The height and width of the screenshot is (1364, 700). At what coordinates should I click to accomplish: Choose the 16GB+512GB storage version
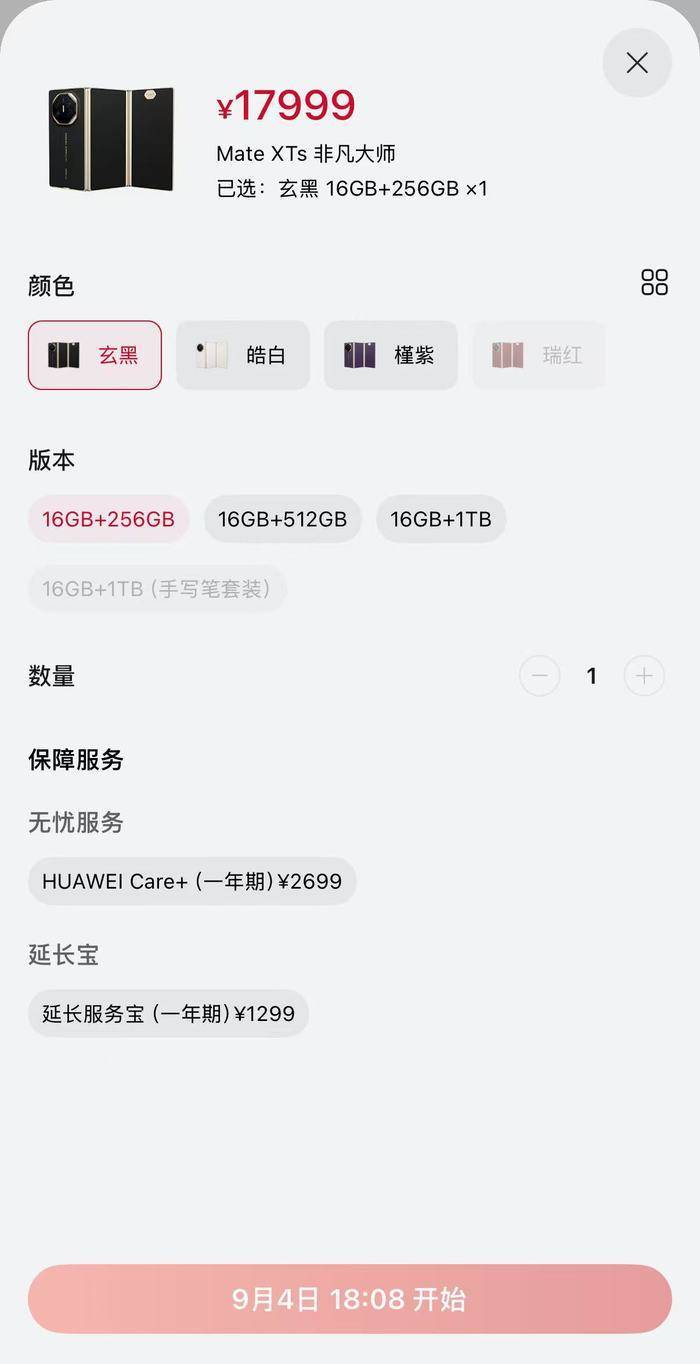[283, 519]
